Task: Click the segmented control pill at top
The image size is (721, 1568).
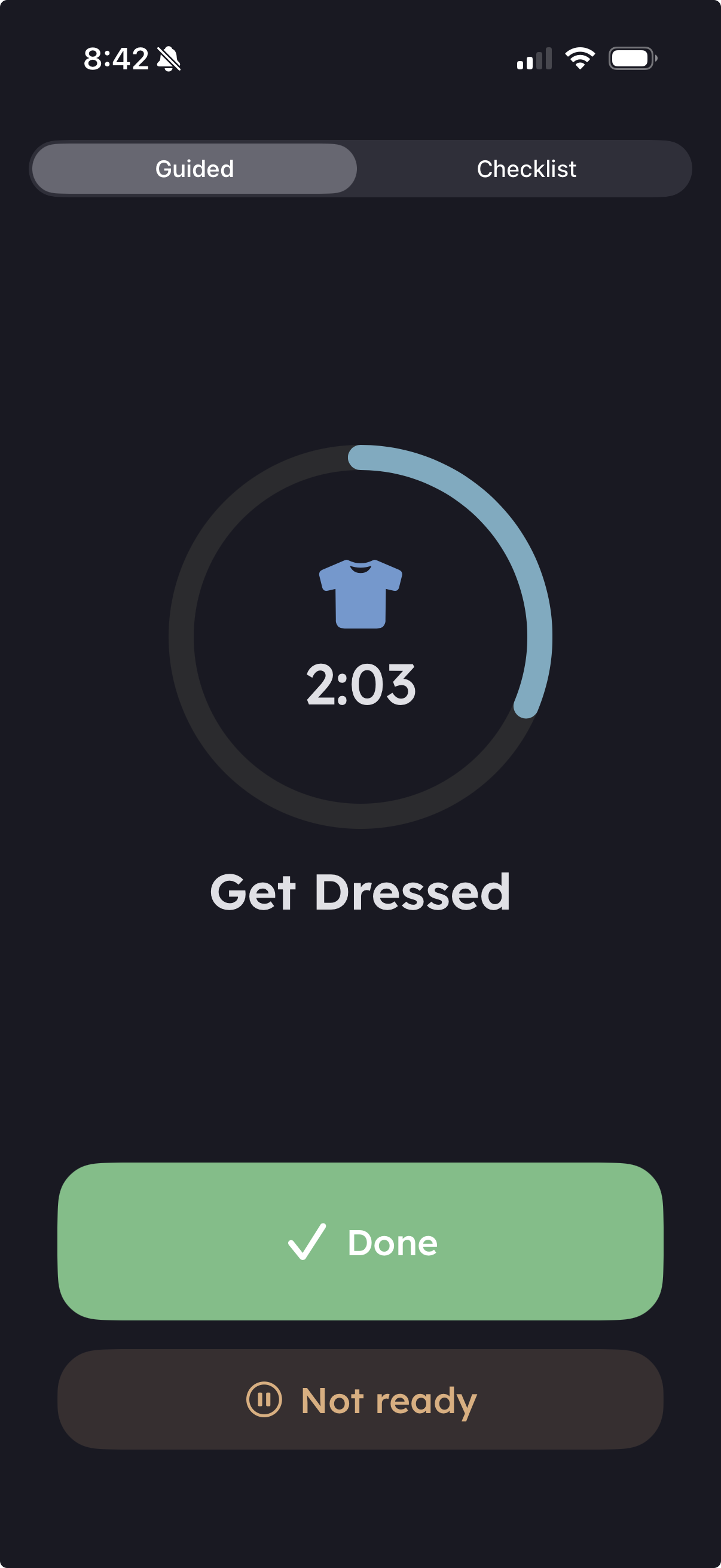Action: click(x=360, y=168)
